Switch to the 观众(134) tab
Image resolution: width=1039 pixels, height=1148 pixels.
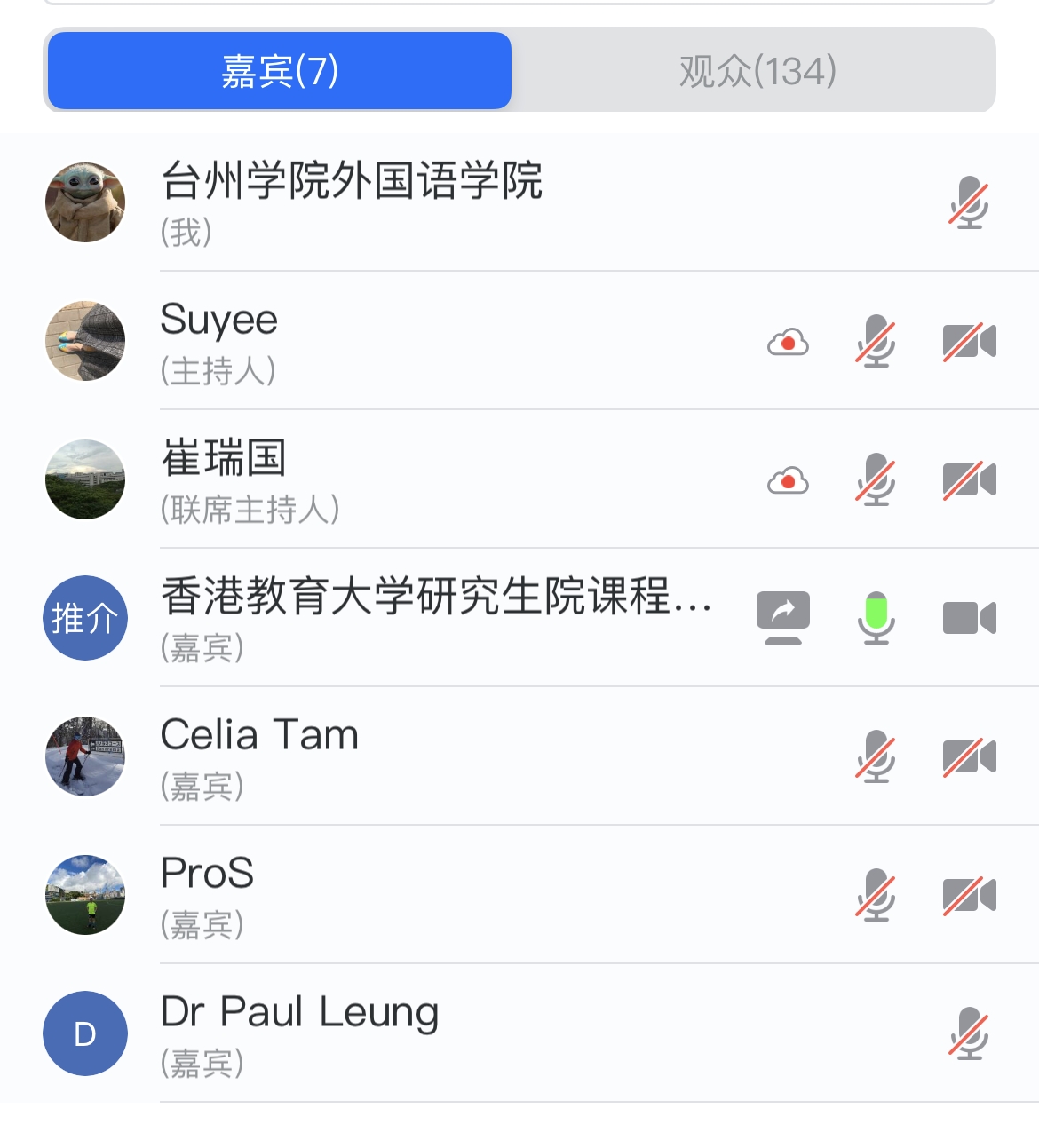click(x=757, y=71)
